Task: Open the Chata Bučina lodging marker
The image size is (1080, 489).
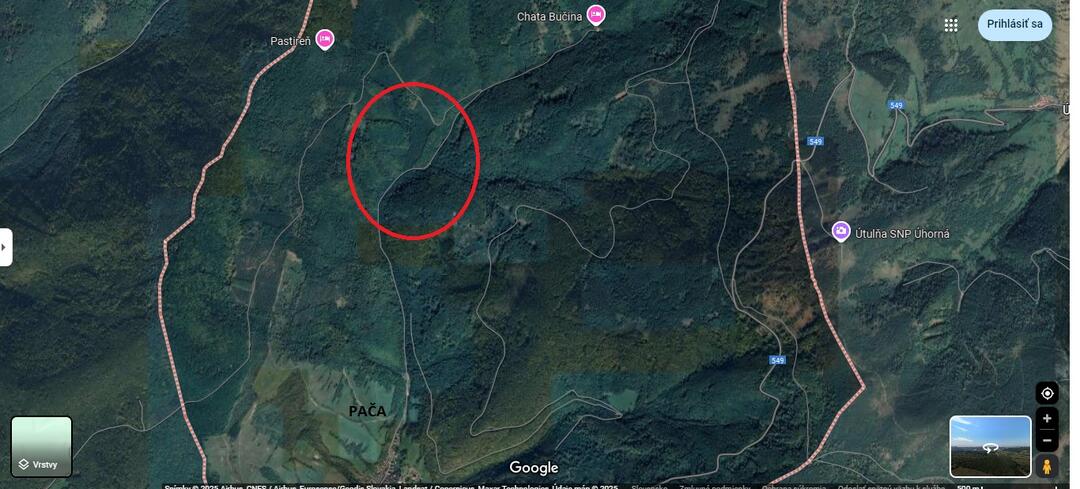Action: pos(596,15)
